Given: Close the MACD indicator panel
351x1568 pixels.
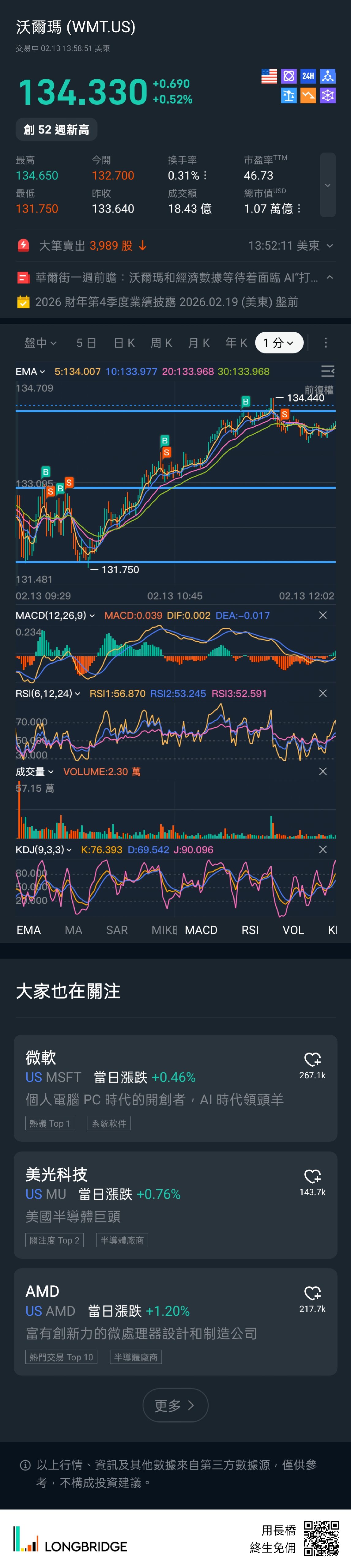Looking at the screenshot, I should coord(323,615).
